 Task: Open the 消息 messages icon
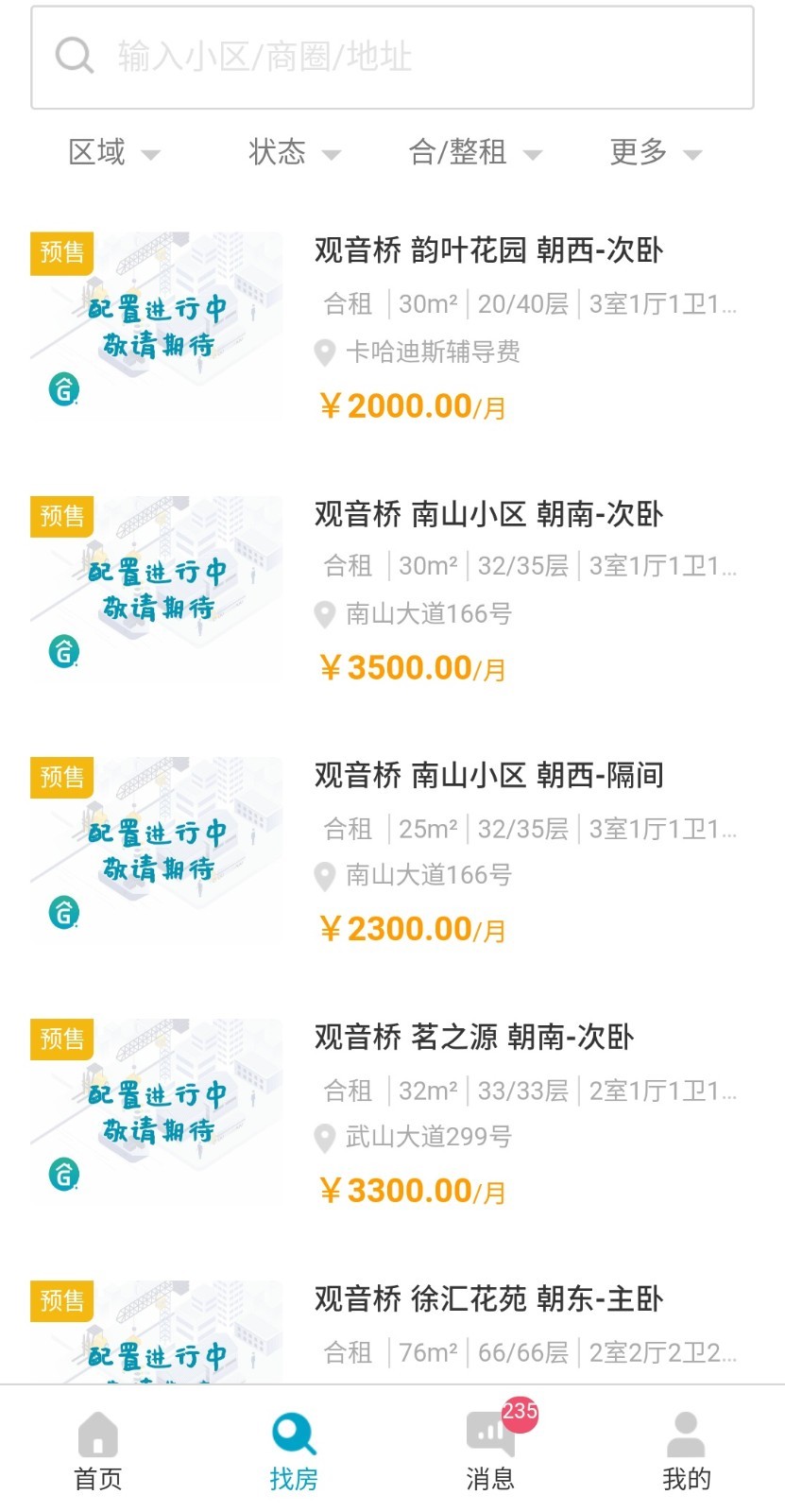490,1434
